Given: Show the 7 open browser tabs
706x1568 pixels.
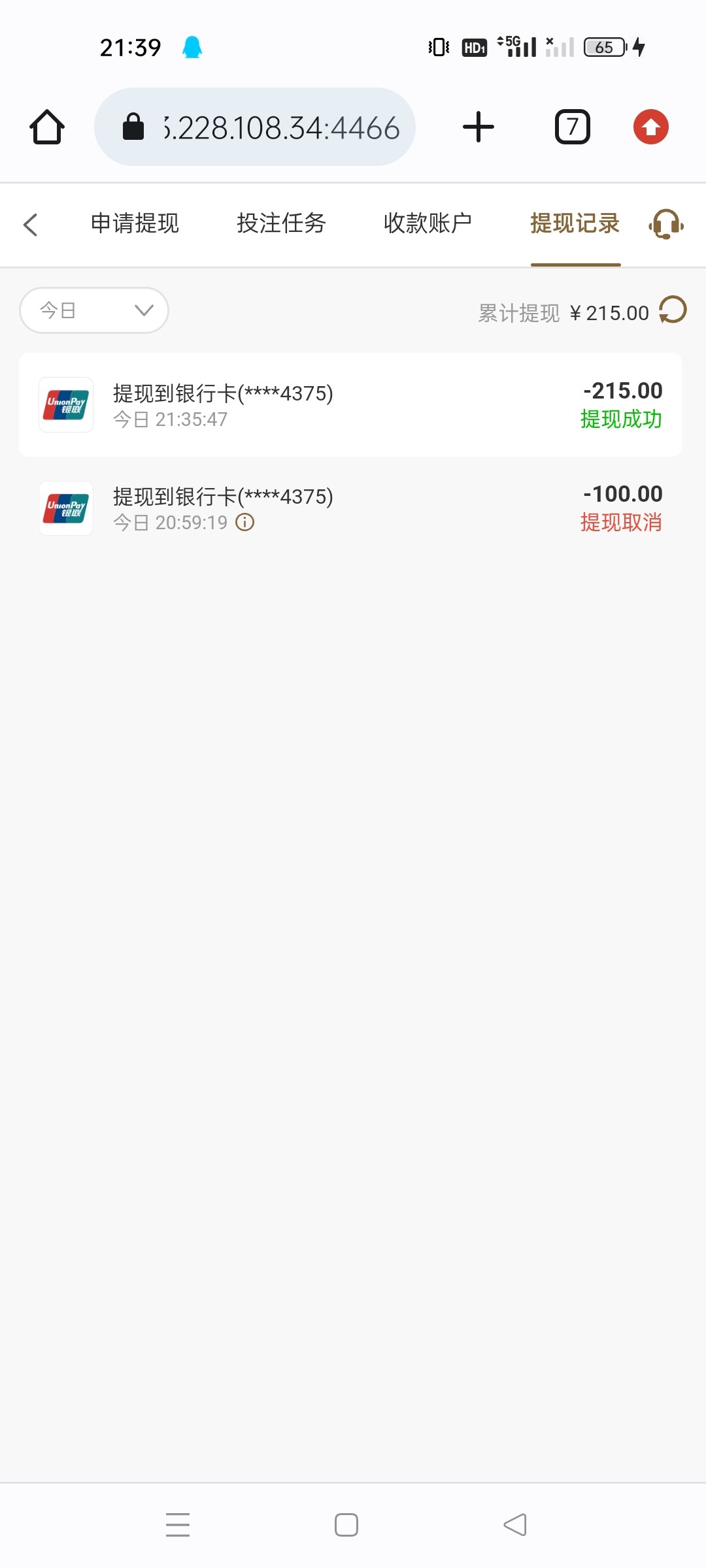Looking at the screenshot, I should coord(572,127).
